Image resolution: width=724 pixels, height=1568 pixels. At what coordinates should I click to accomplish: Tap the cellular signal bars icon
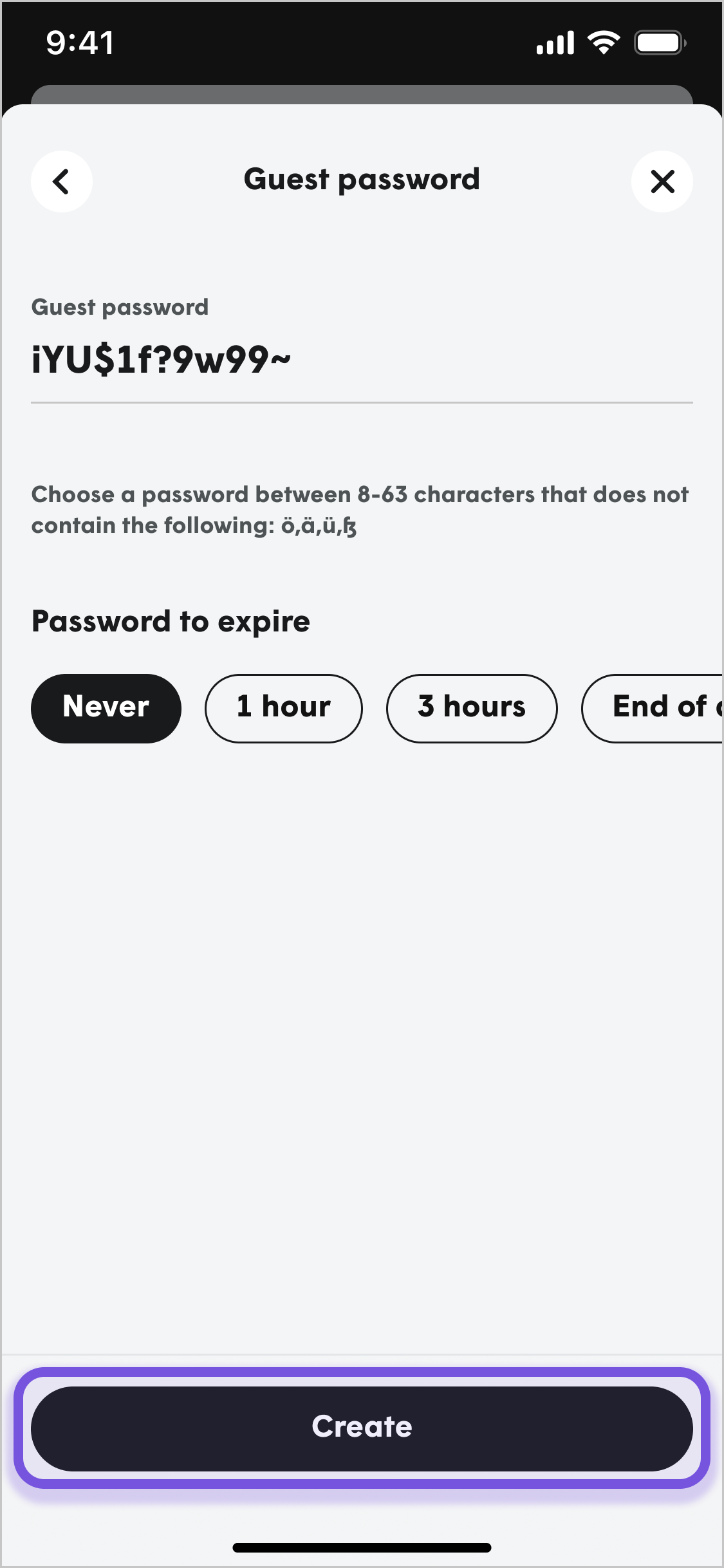(x=555, y=41)
